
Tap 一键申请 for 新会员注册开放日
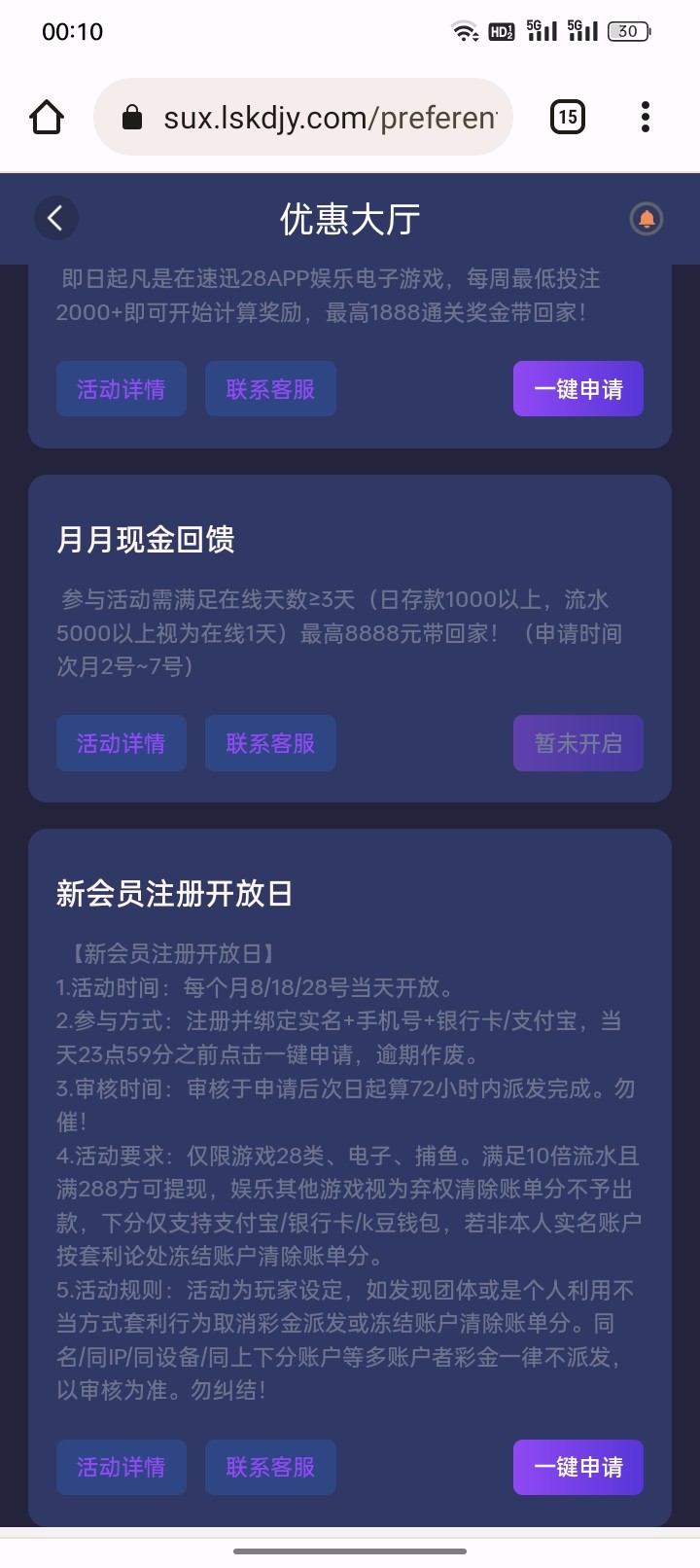pos(578,1467)
